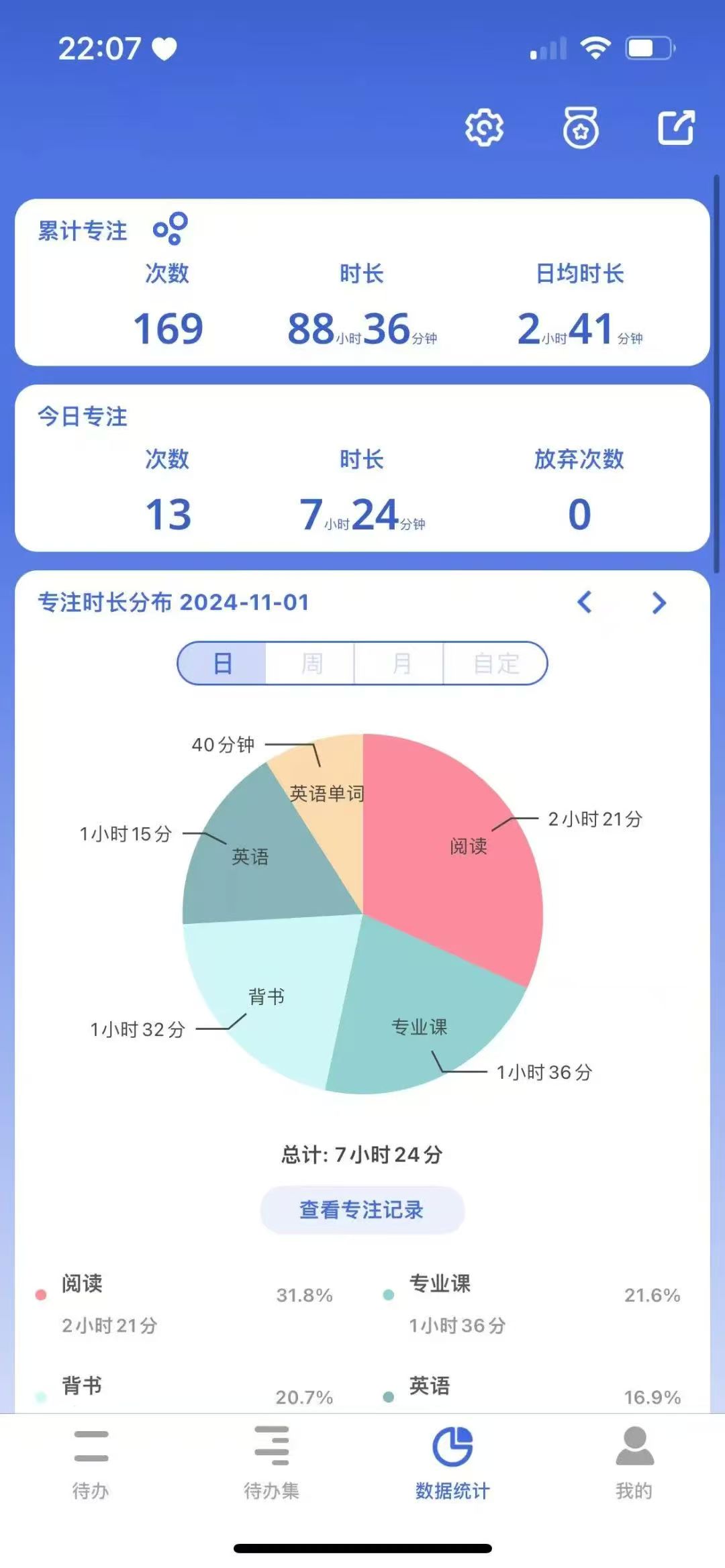
Task: Select the 日 view segment
Action: (x=222, y=664)
